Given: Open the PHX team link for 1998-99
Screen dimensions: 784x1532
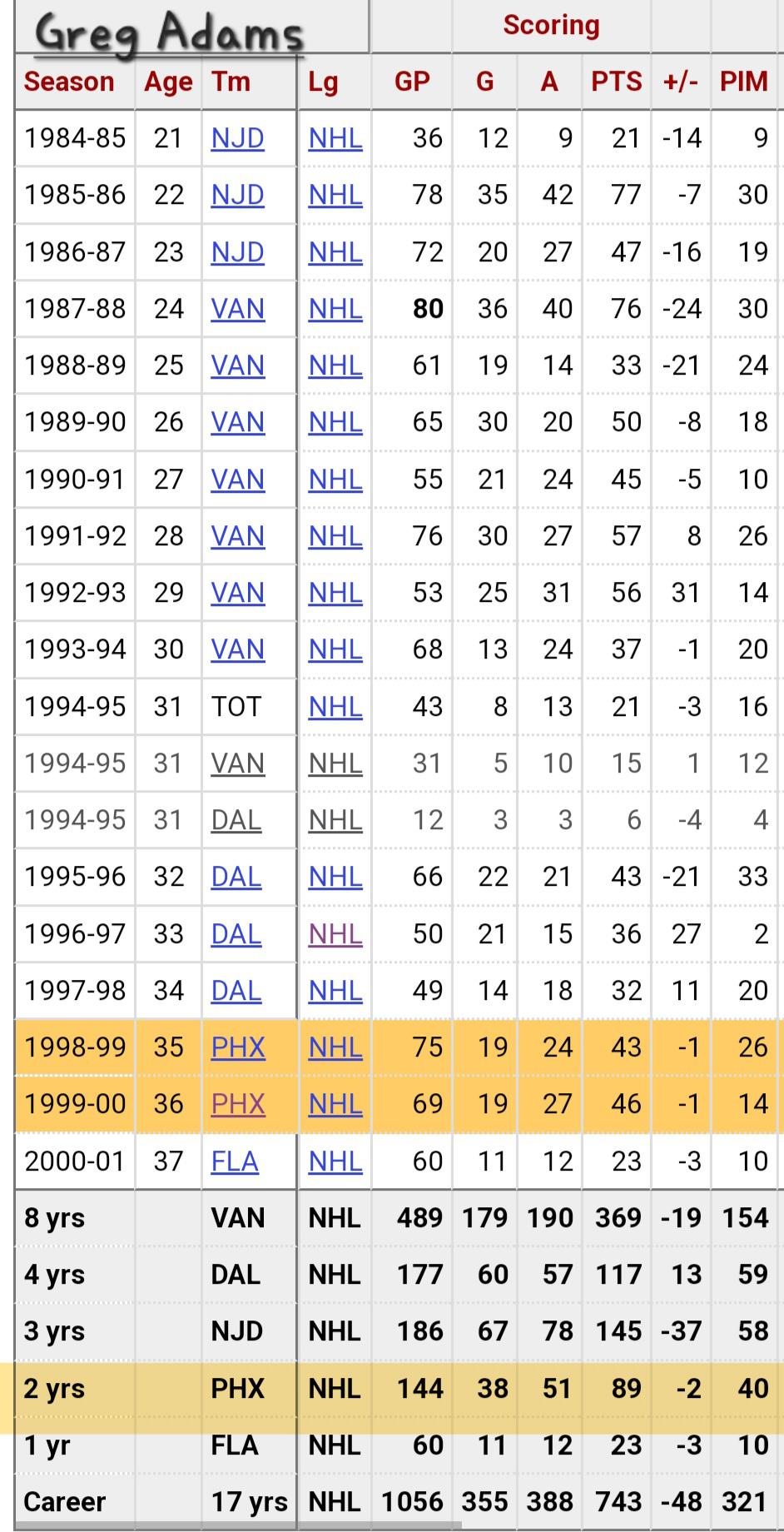Looking at the screenshot, I should [238, 1047].
